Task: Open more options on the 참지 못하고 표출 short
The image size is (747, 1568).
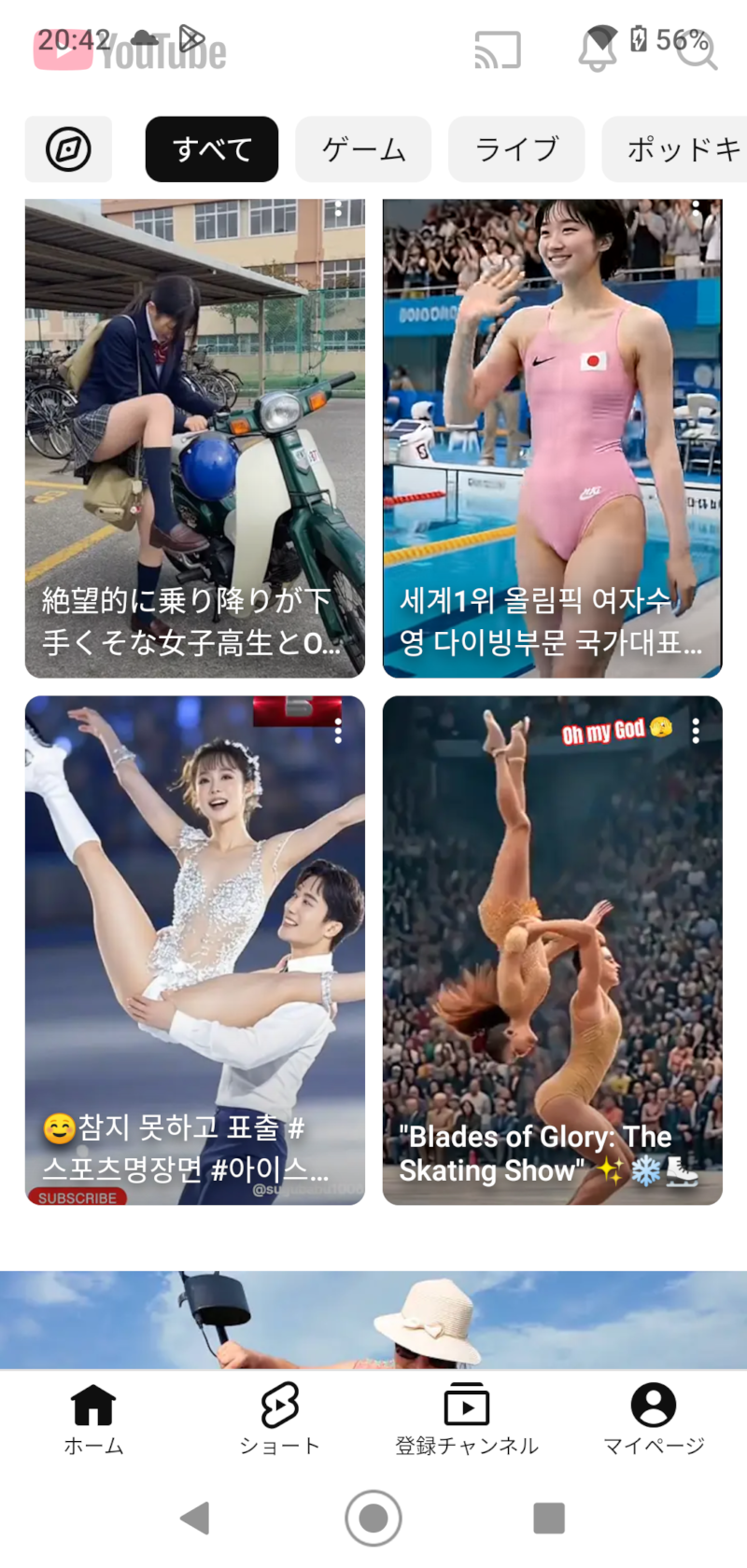Action: pyautogui.click(x=338, y=731)
